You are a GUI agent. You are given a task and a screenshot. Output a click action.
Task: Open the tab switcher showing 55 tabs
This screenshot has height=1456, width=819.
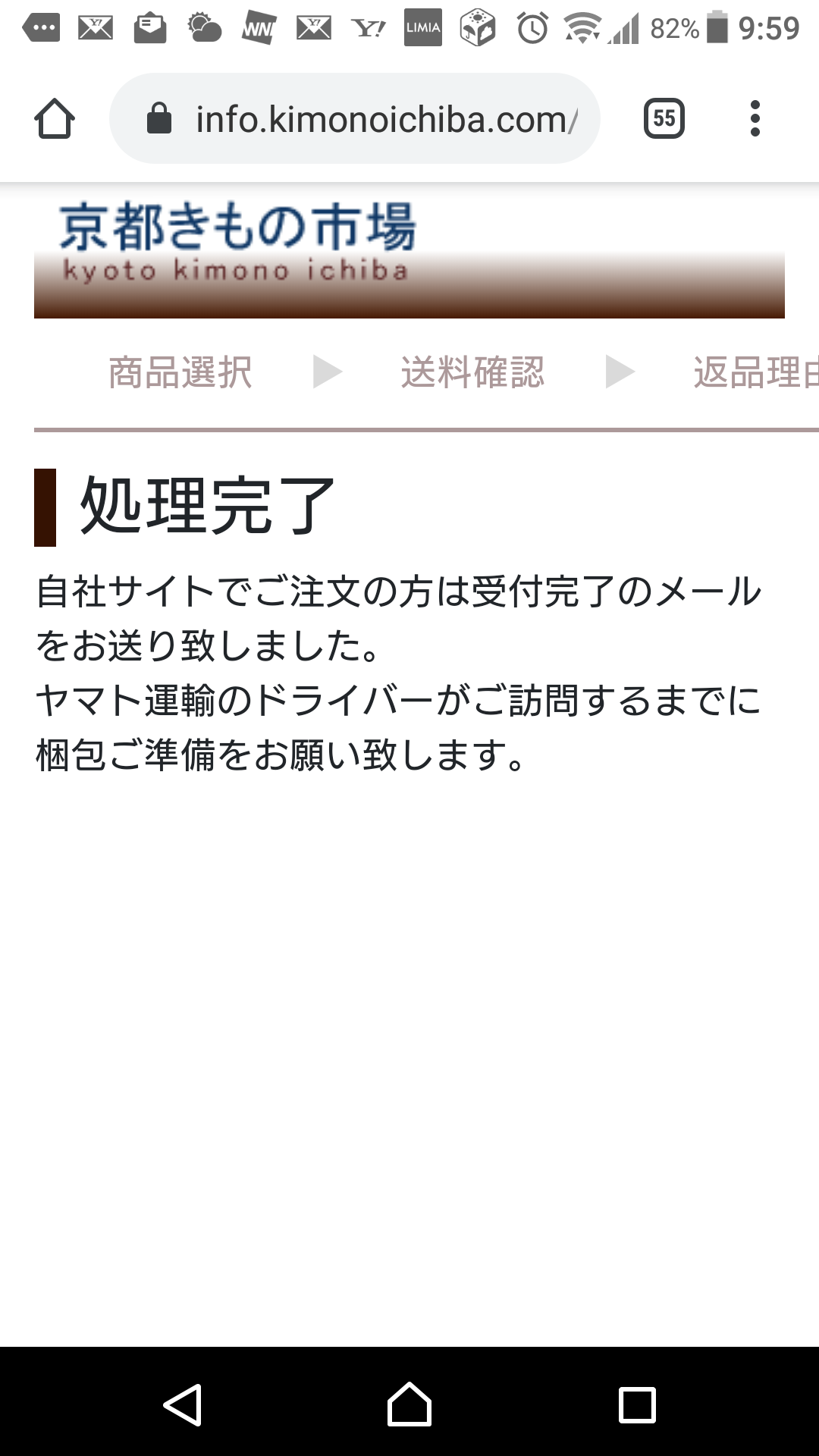664,118
